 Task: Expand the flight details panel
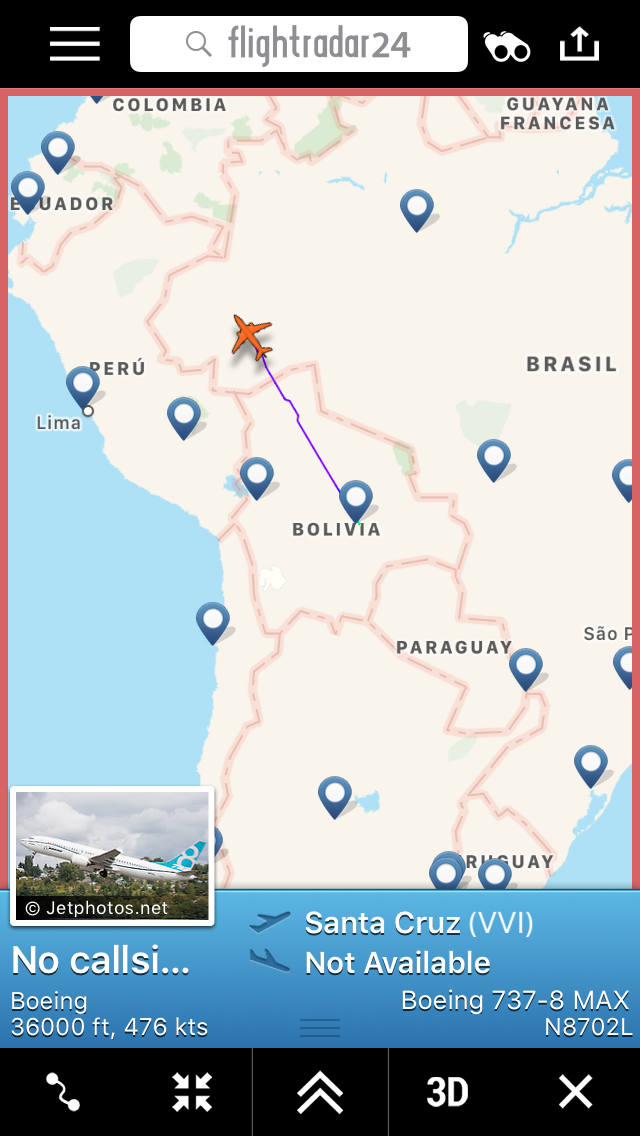(320, 1092)
